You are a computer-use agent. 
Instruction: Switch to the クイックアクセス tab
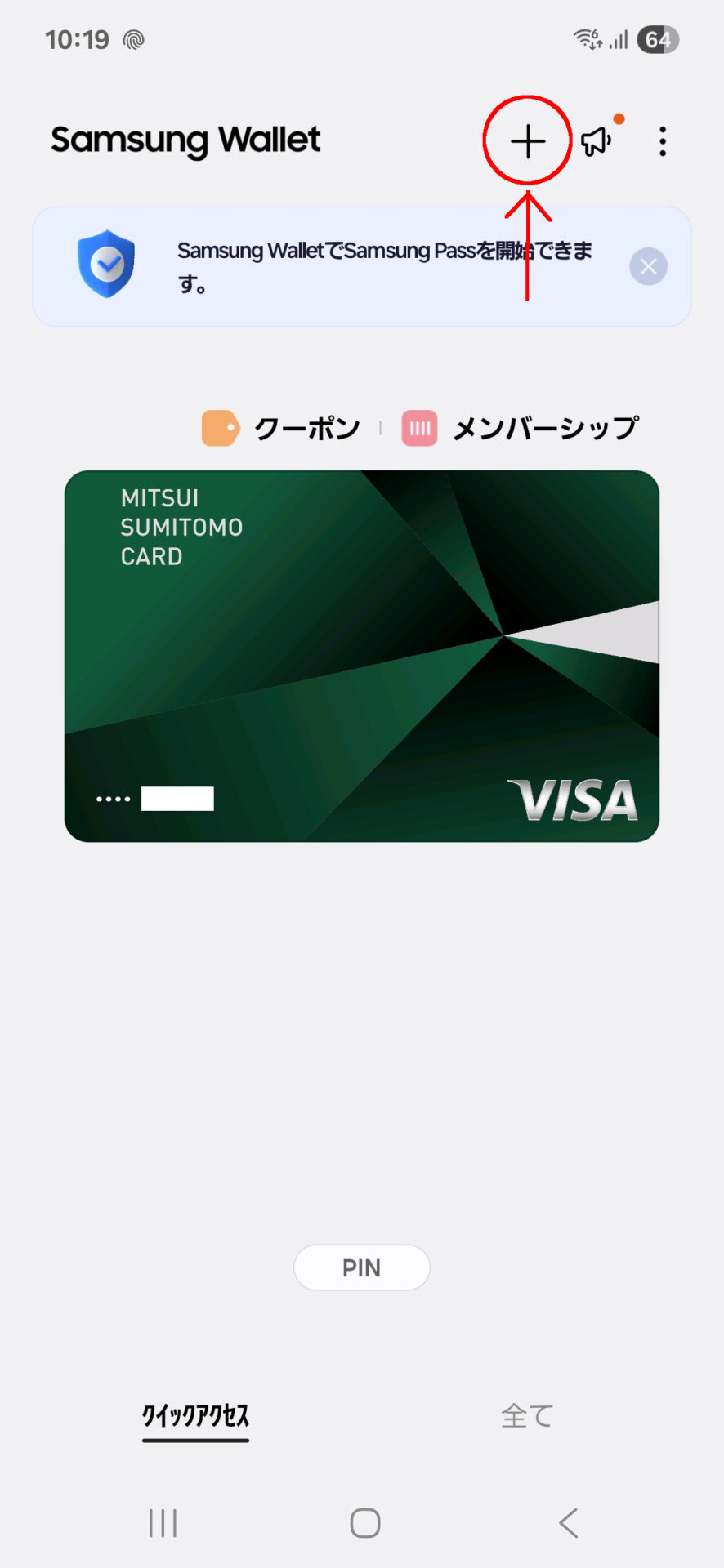point(195,1416)
